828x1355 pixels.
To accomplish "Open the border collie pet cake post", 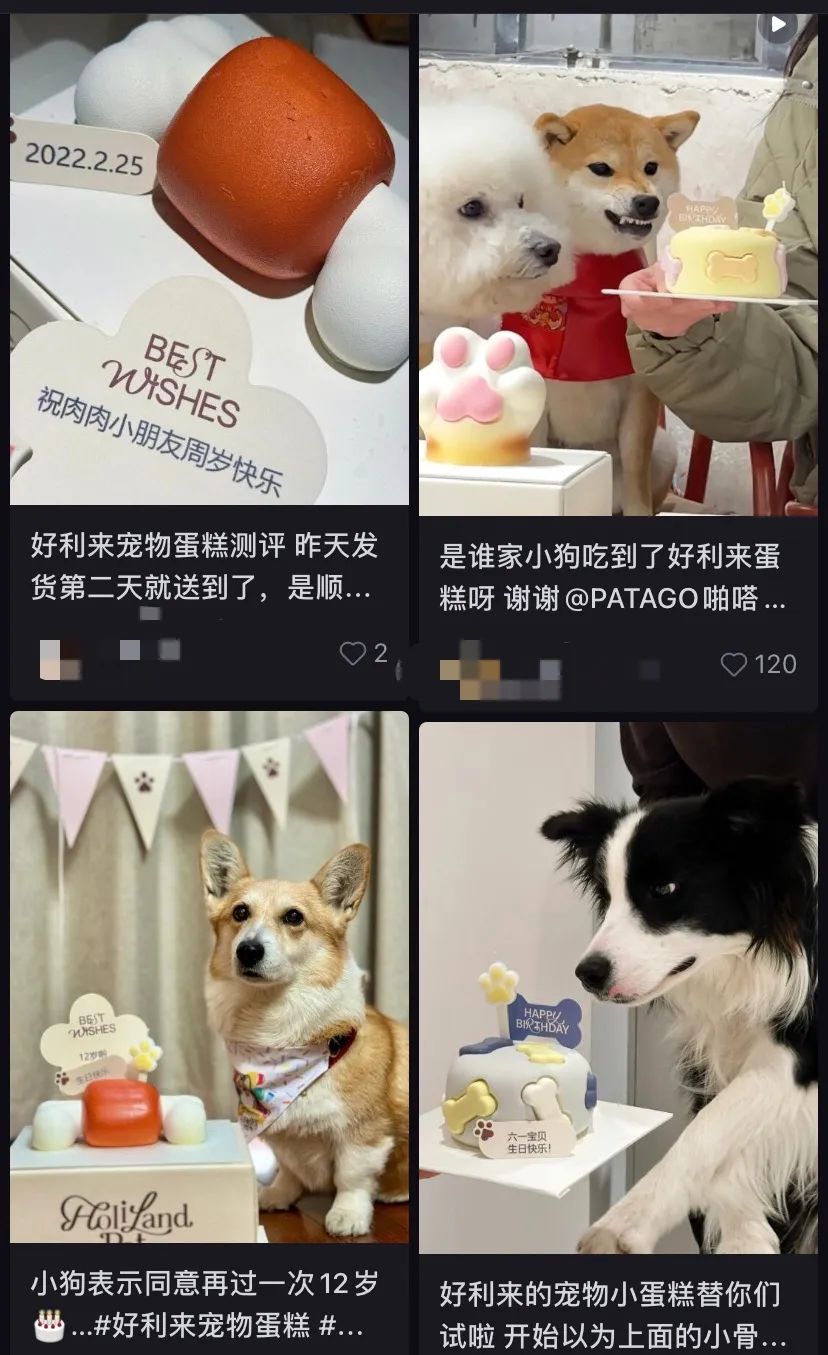I will pyautogui.click(x=617, y=985).
